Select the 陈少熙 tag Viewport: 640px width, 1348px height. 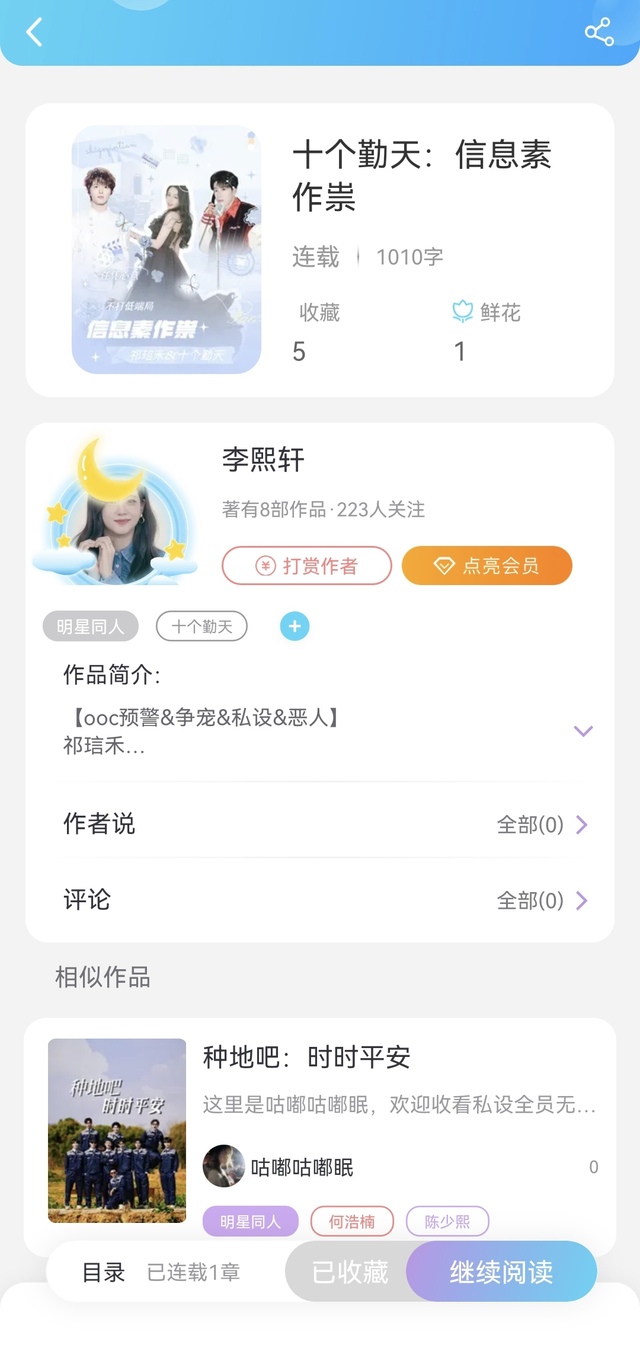click(447, 1221)
